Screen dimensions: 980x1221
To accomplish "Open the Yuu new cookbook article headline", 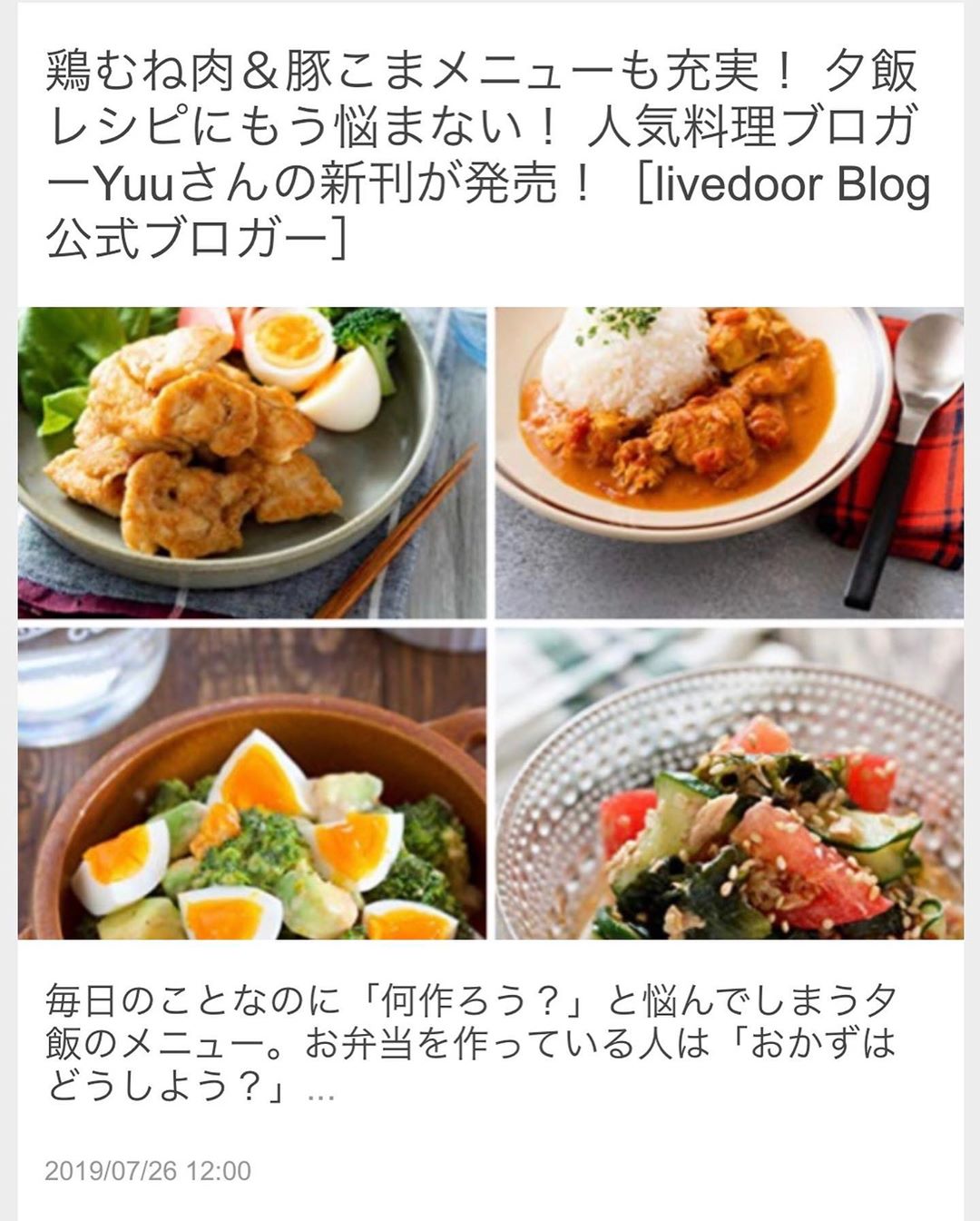I will coord(488,154).
